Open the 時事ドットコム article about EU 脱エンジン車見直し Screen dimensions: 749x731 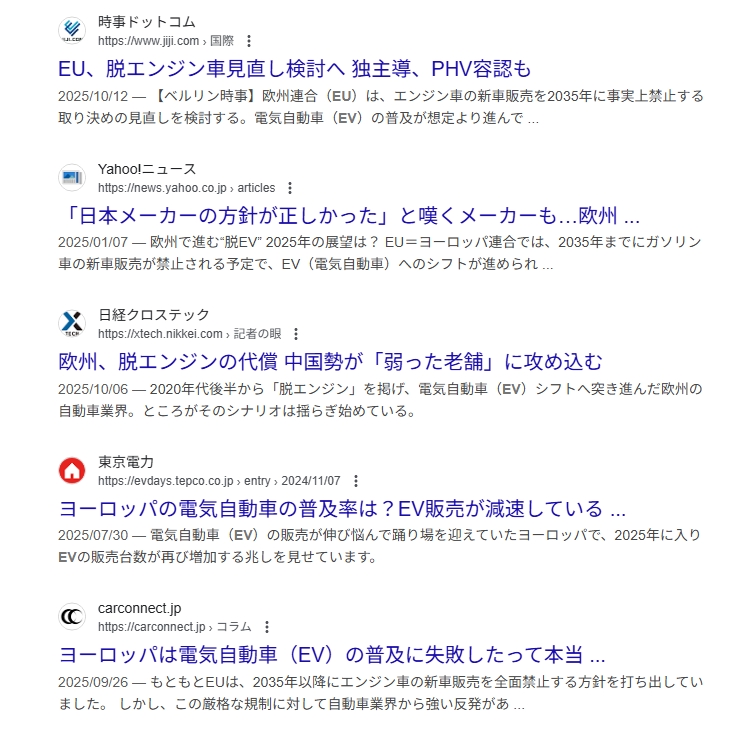point(295,69)
